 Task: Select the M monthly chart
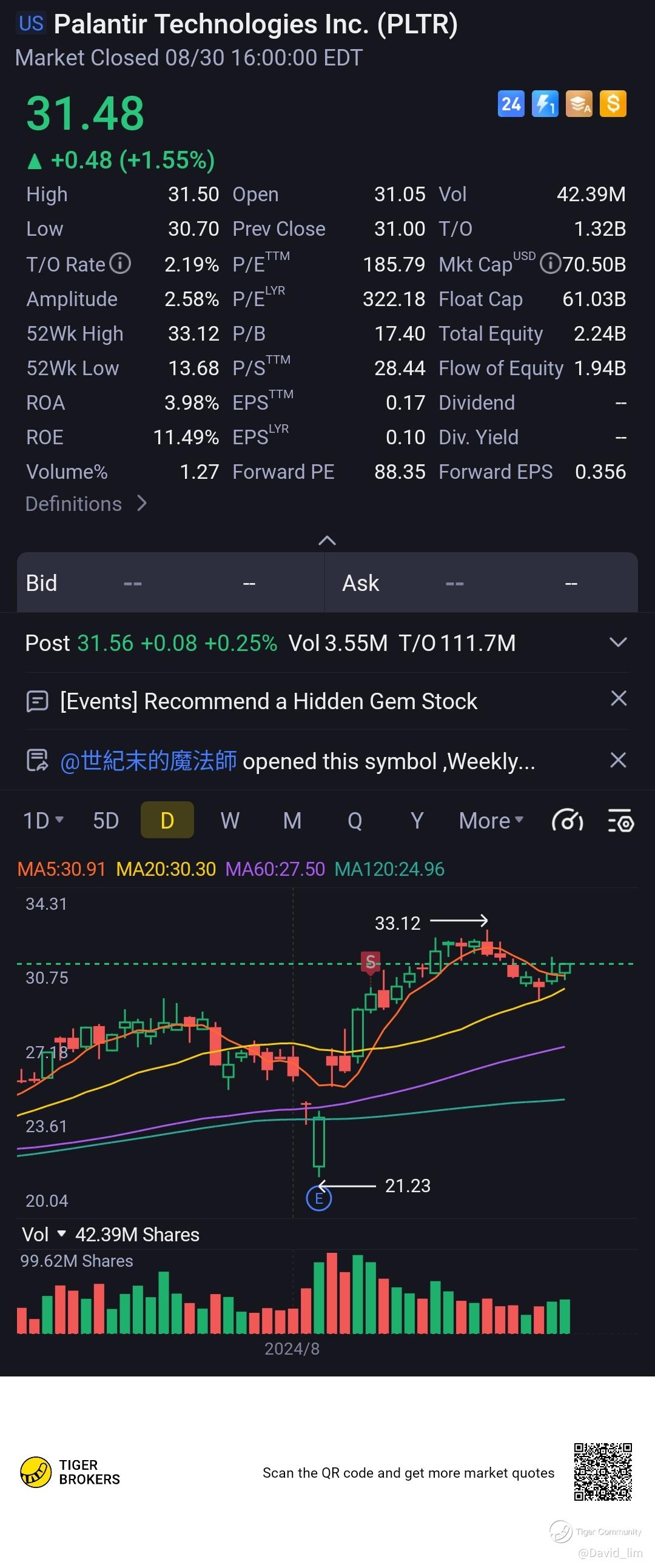click(x=292, y=821)
